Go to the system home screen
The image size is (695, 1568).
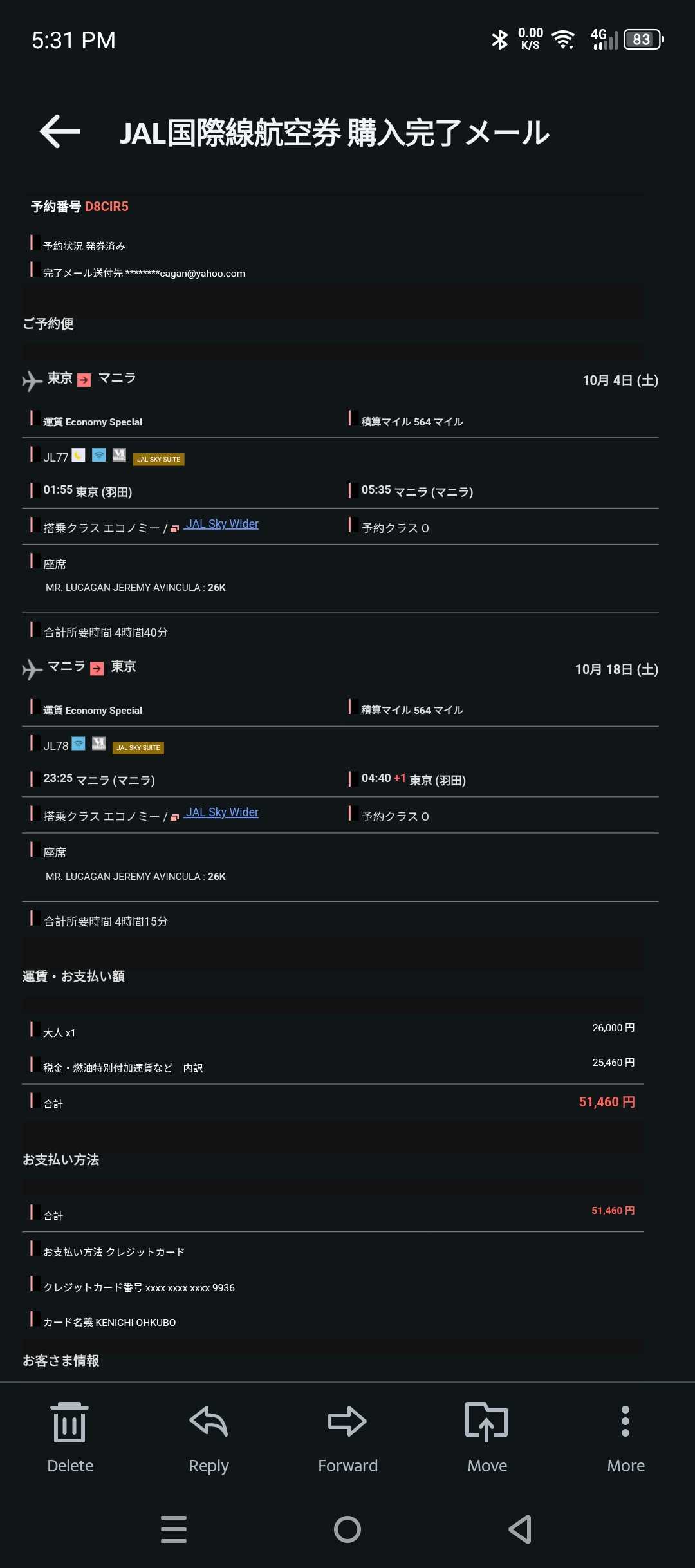coord(347,1529)
